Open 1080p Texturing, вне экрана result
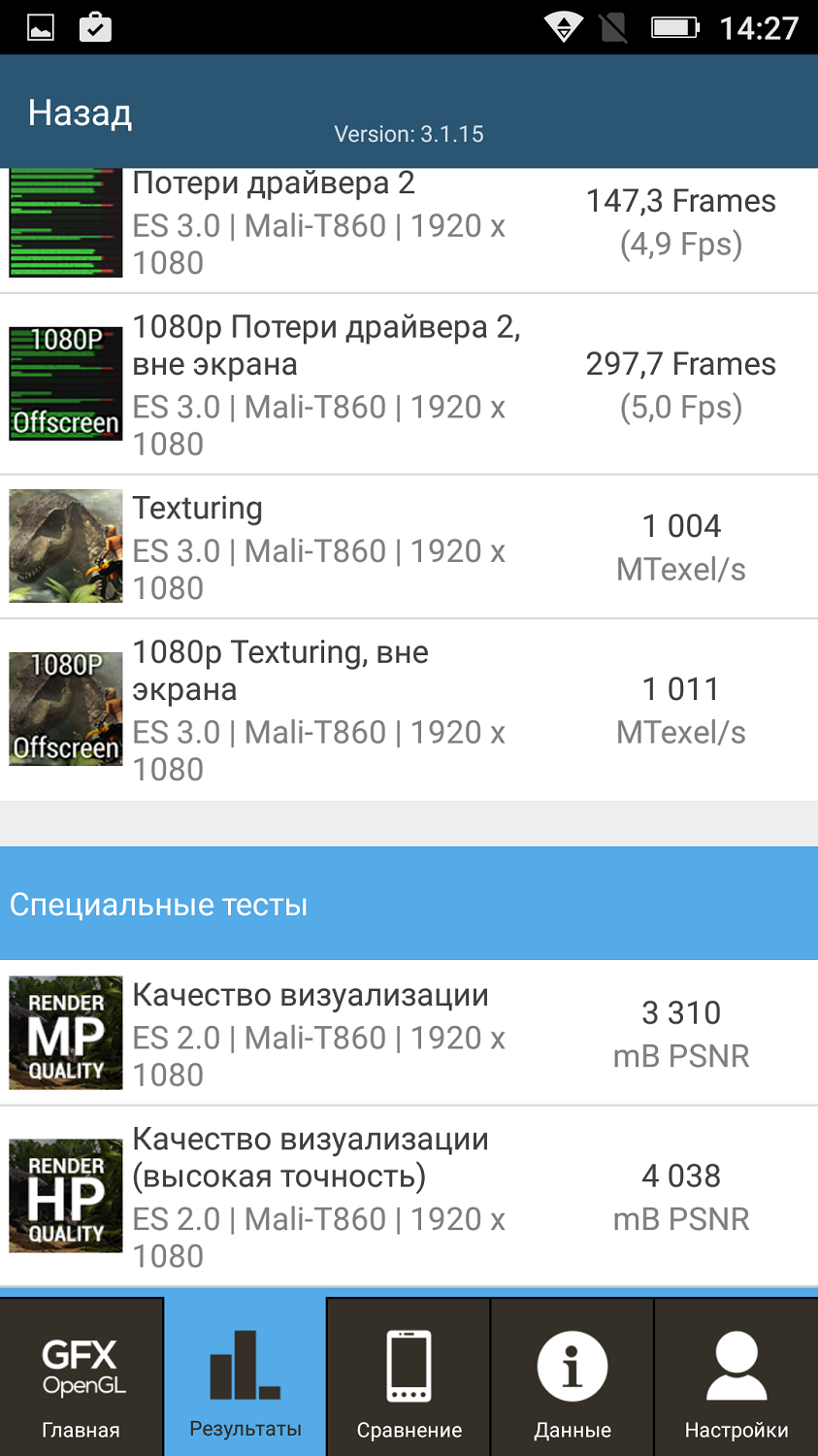 [409, 710]
